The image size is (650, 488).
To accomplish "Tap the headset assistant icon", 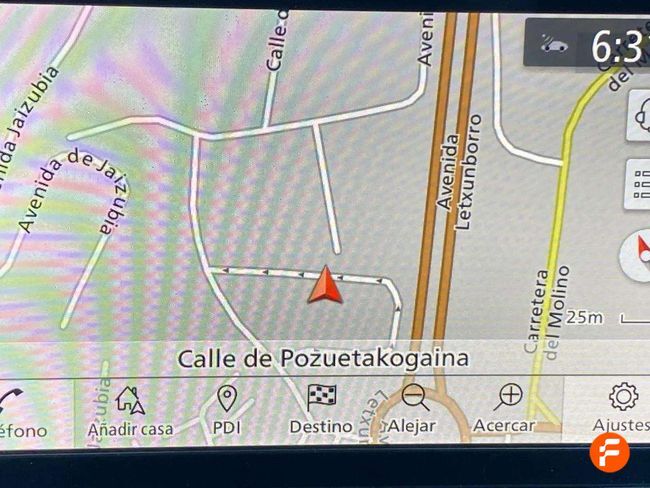I will (638, 115).
